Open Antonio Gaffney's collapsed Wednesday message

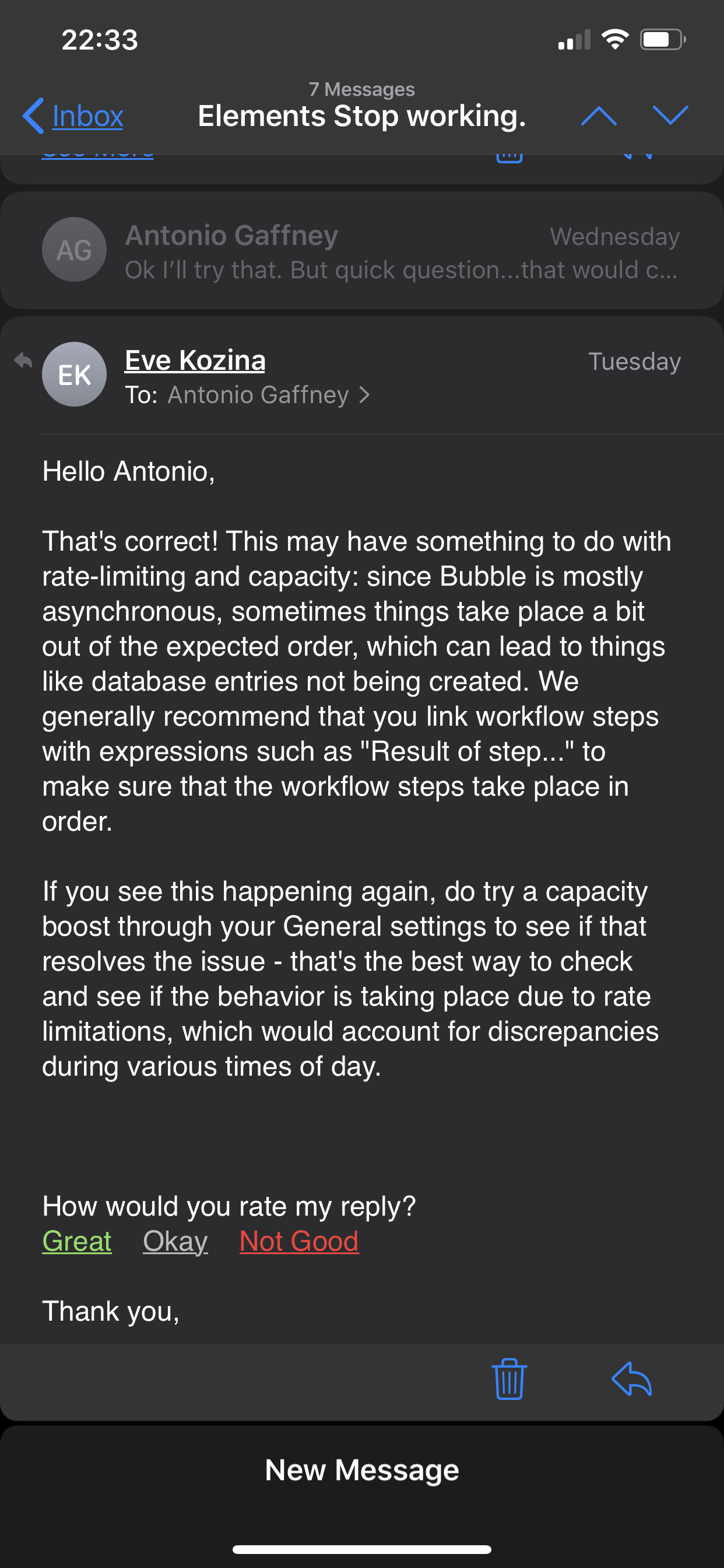[x=362, y=251]
